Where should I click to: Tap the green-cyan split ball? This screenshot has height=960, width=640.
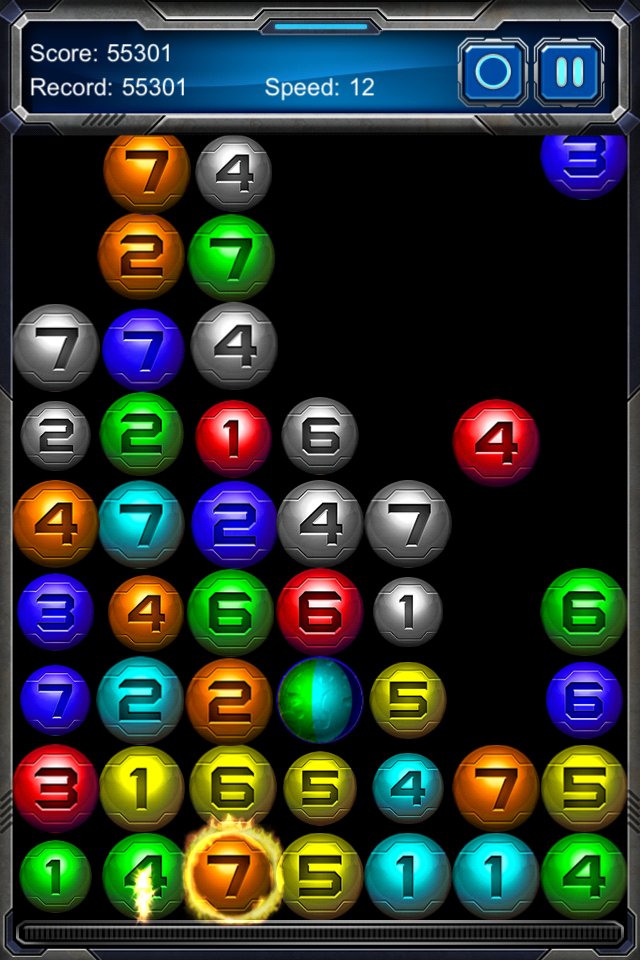click(320, 698)
